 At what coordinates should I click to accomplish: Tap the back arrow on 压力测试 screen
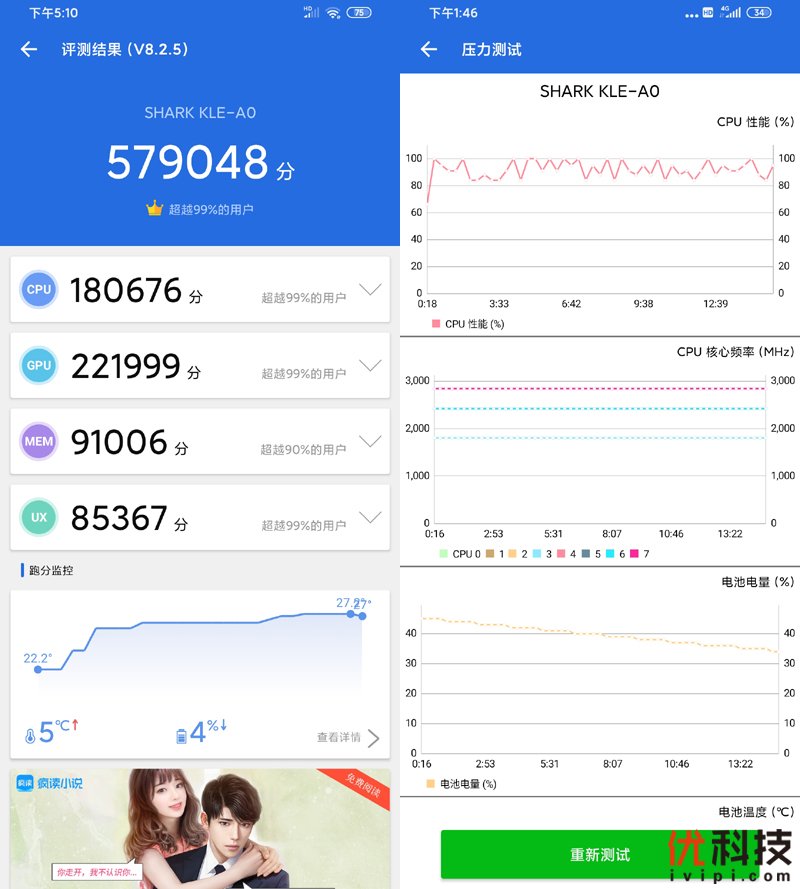pos(427,49)
